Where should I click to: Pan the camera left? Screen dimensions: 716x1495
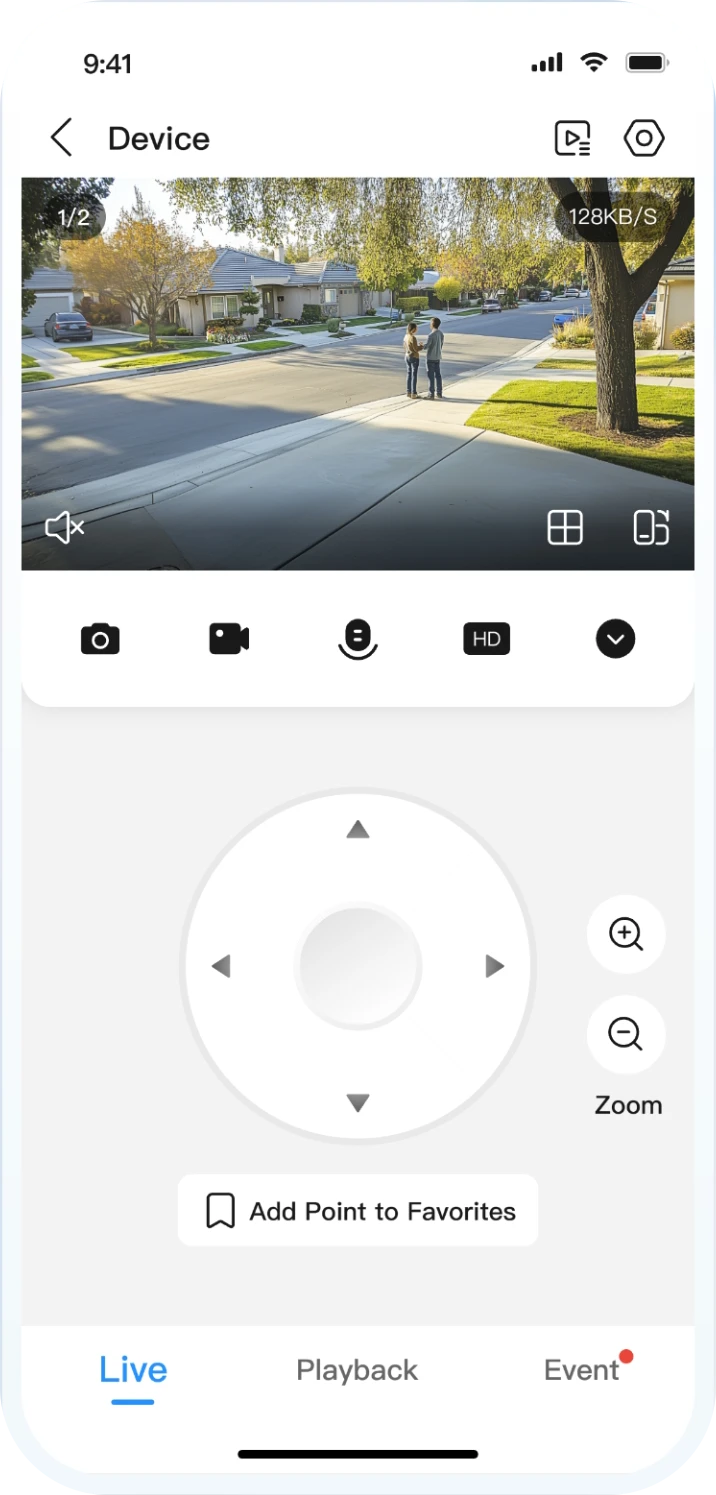coord(221,966)
